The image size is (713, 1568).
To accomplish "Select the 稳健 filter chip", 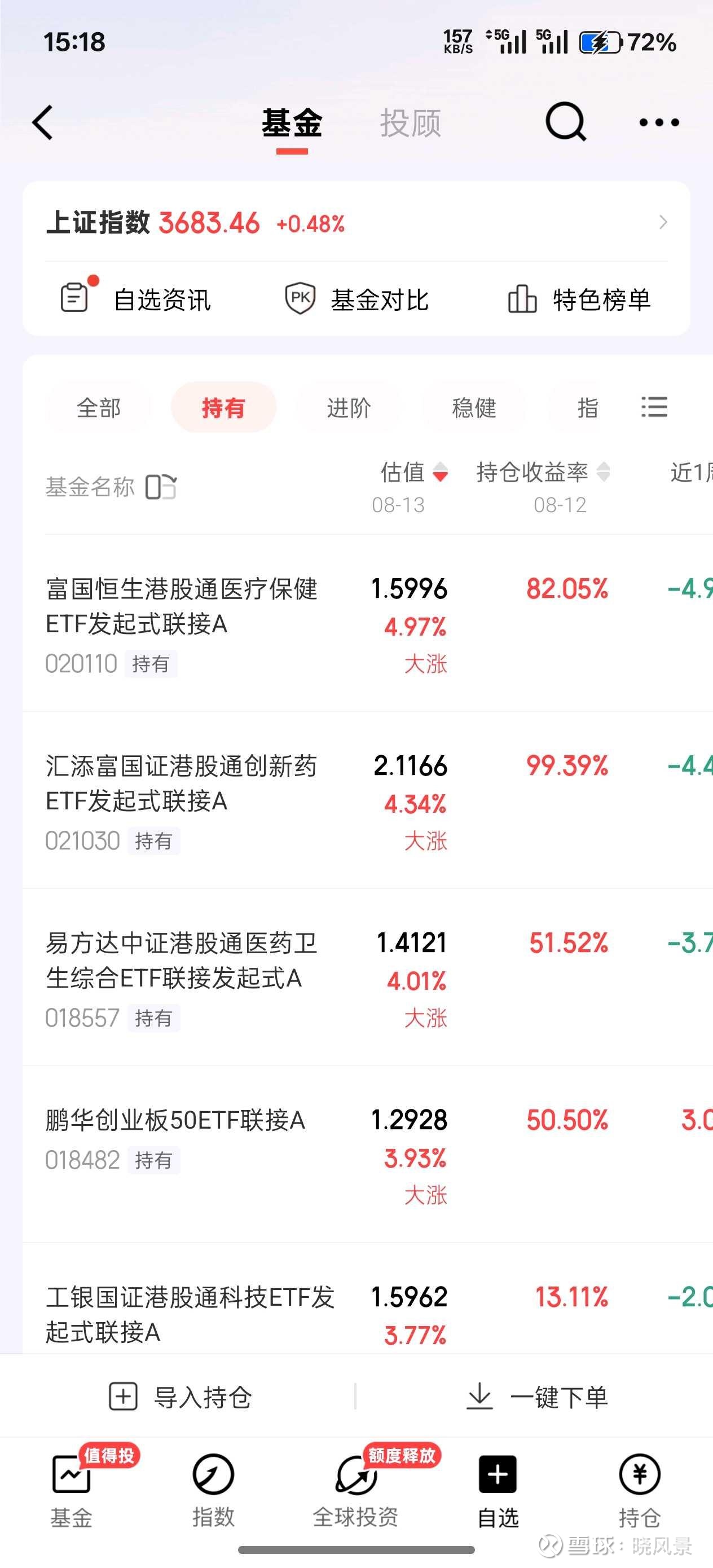I will pyautogui.click(x=474, y=407).
